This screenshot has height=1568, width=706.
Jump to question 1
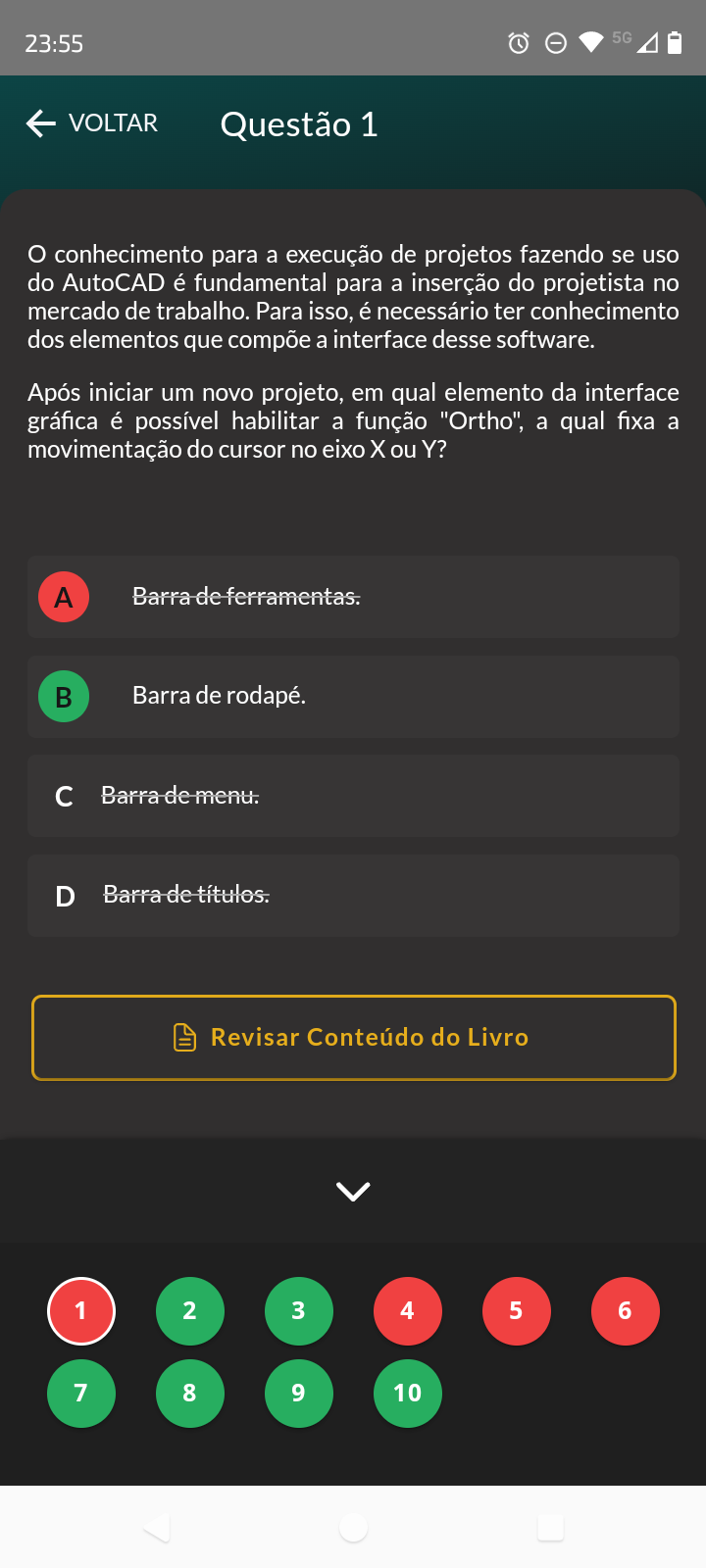(x=81, y=1311)
